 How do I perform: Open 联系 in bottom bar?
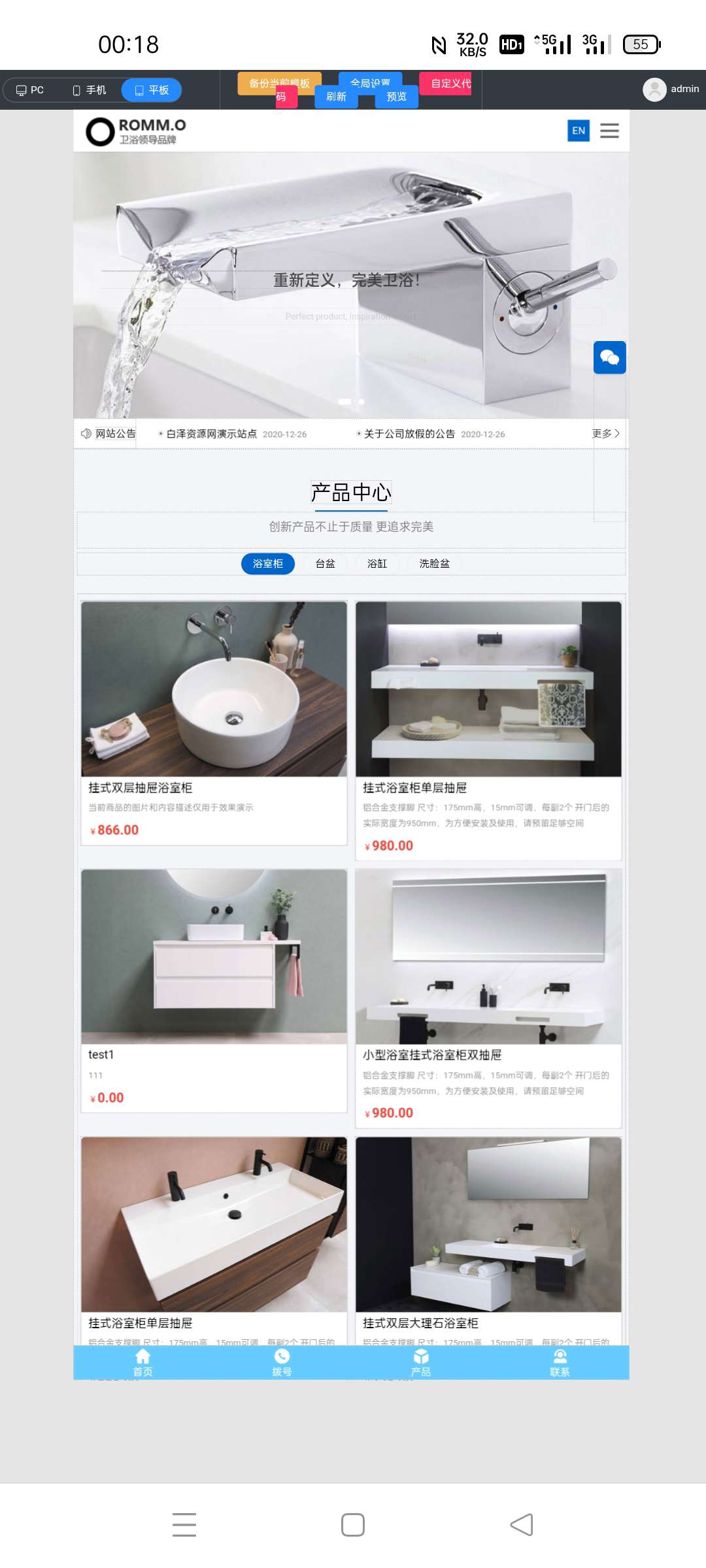(x=560, y=1363)
